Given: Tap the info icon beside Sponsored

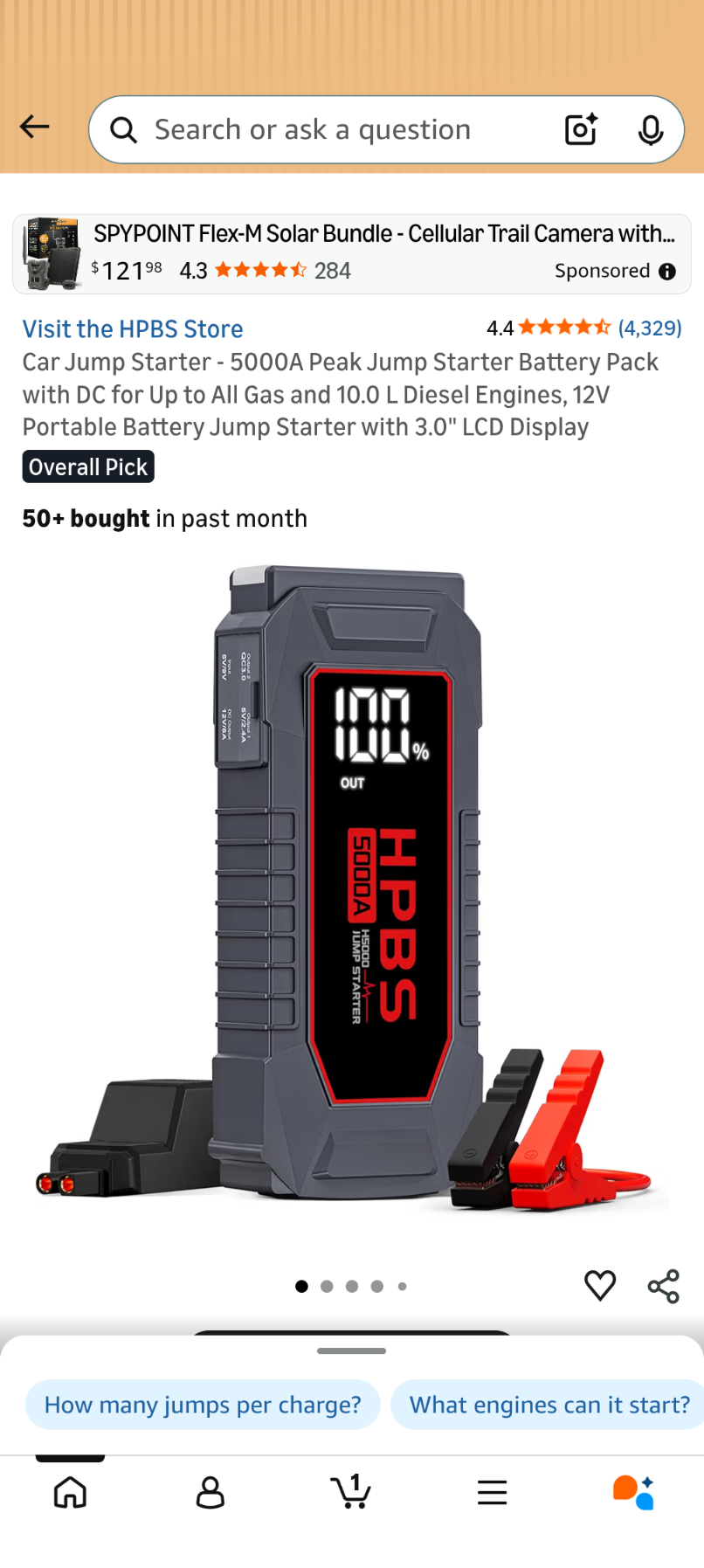Looking at the screenshot, I should pyautogui.click(x=667, y=272).
